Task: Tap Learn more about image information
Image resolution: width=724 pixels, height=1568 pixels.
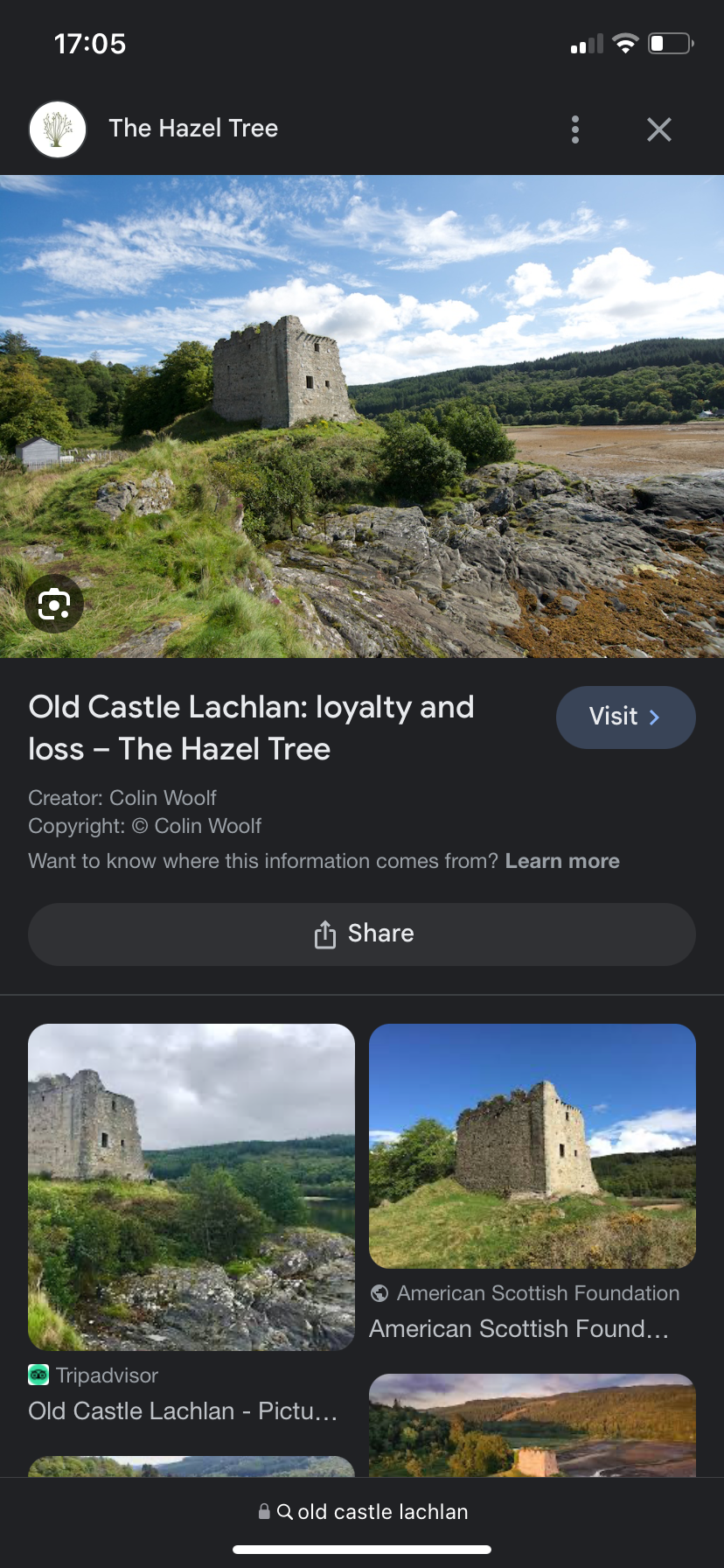Action: (x=561, y=861)
